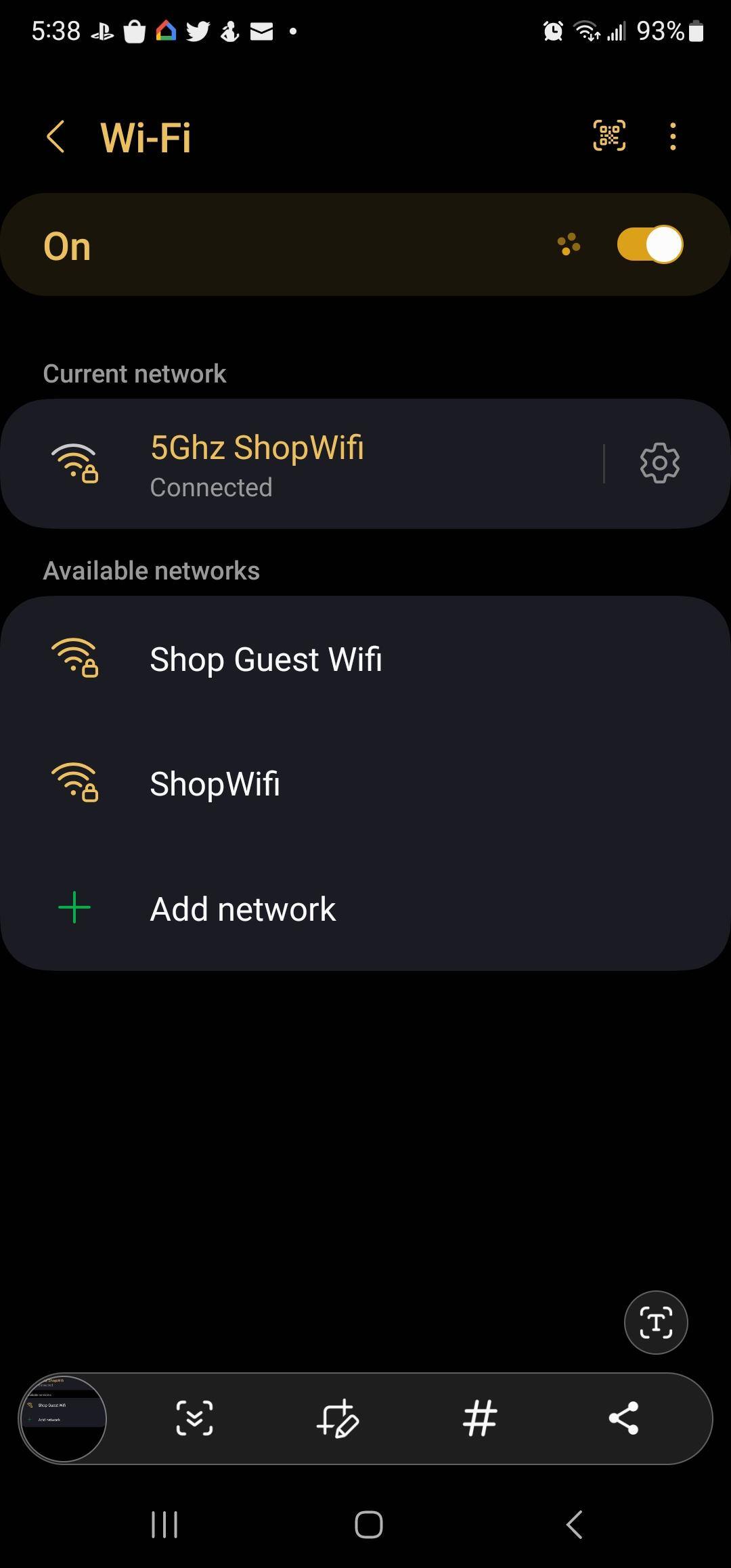Screen dimensions: 731x1568
Task: Start scroll capture of the screenshot
Action: click(194, 1418)
